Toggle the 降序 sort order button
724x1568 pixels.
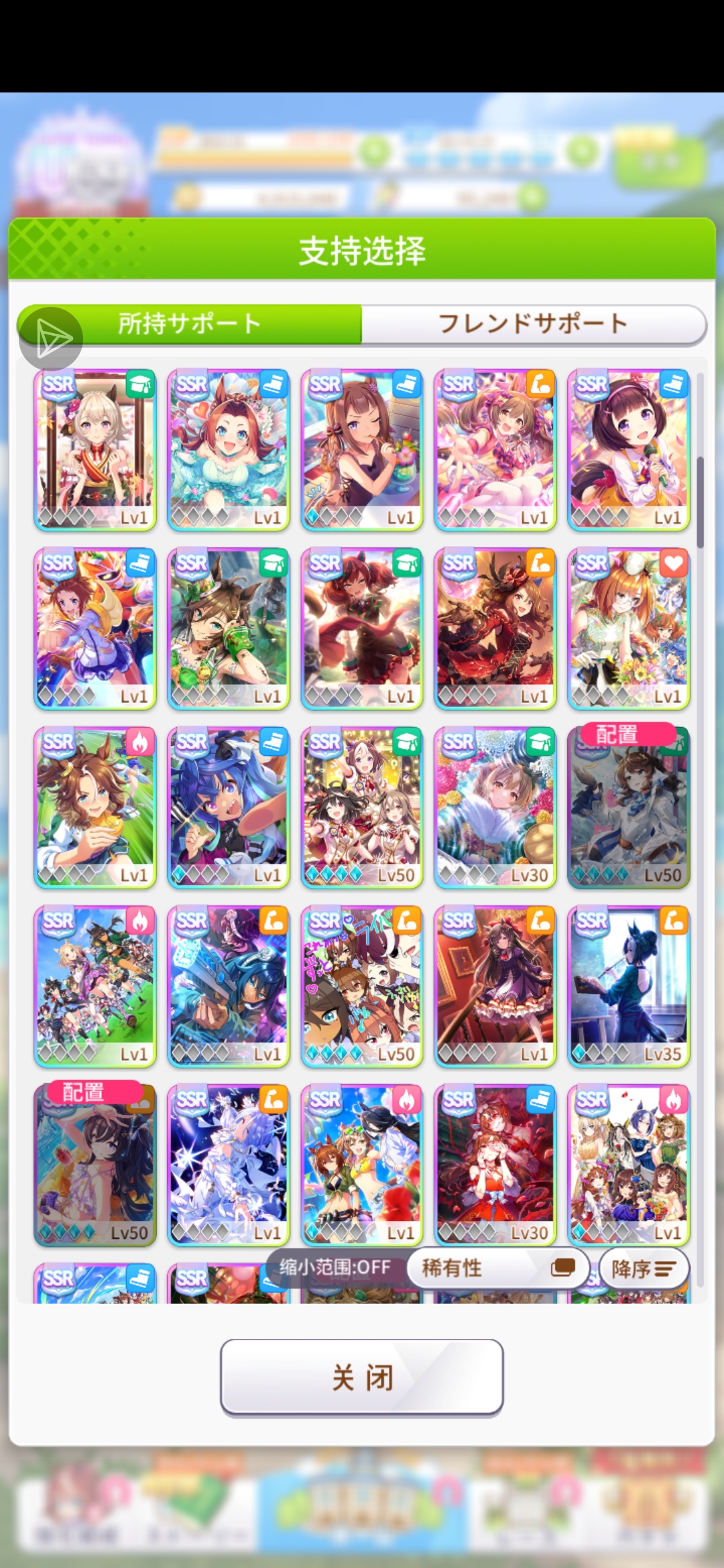pyautogui.click(x=643, y=1268)
